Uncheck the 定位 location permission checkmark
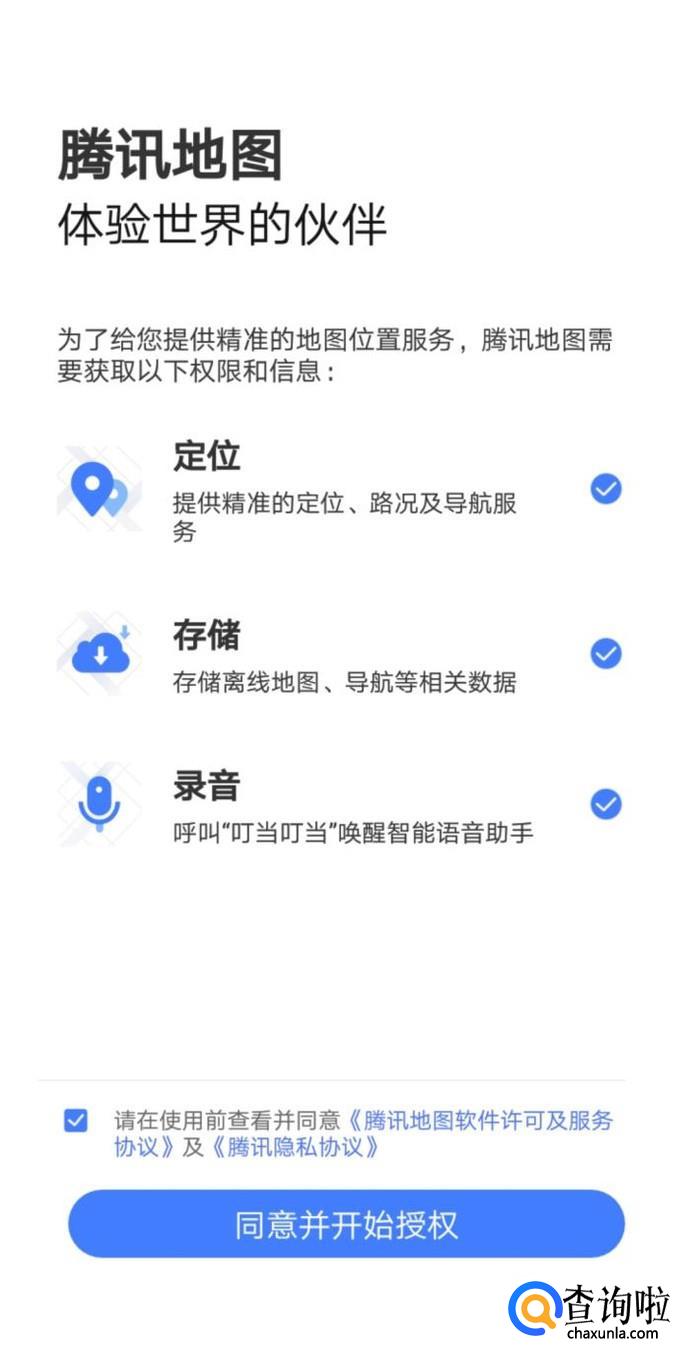Viewport: 682px width, 1364px height. click(606, 489)
